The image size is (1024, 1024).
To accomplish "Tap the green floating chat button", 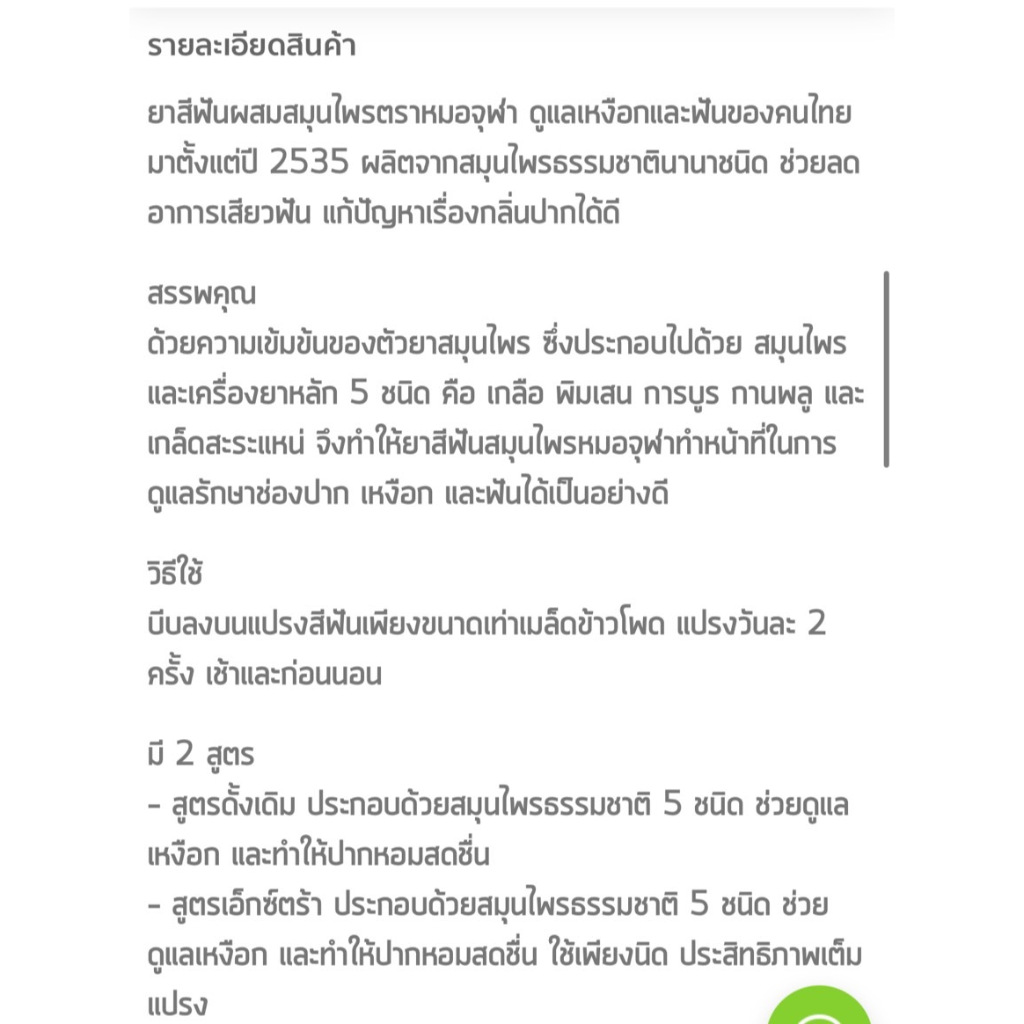I will click(819, 1006).
